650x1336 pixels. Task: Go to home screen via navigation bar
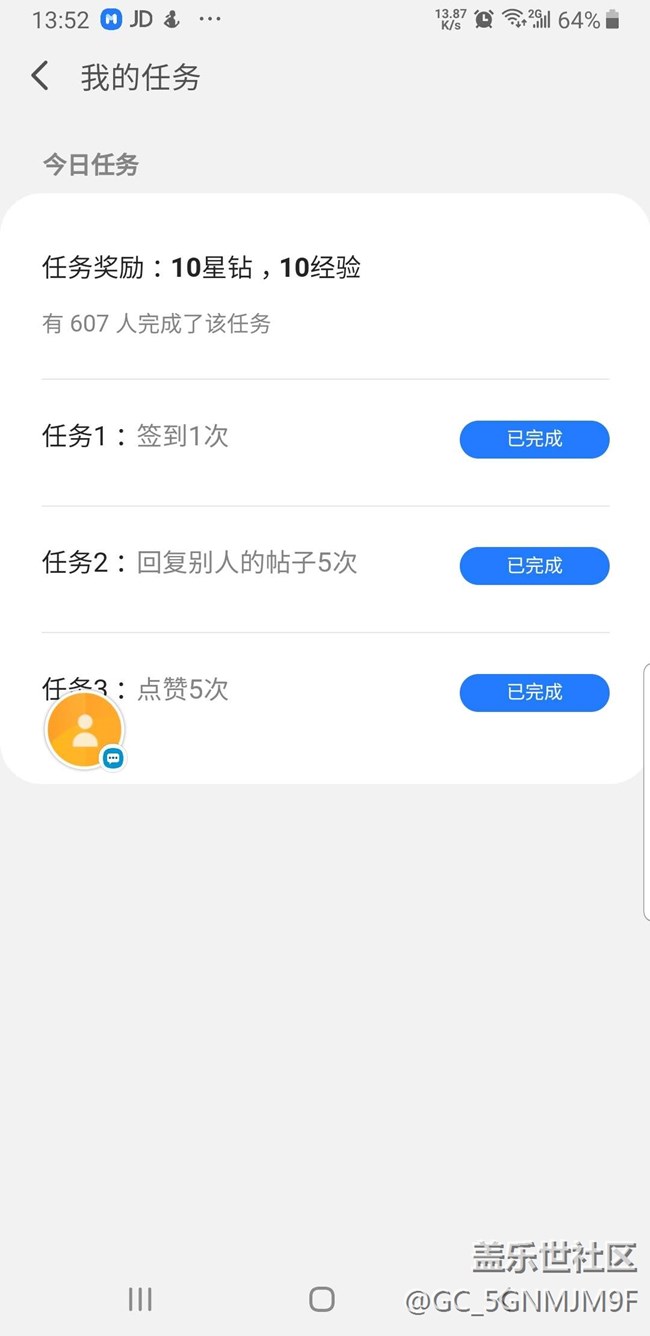click(322, 1299)
